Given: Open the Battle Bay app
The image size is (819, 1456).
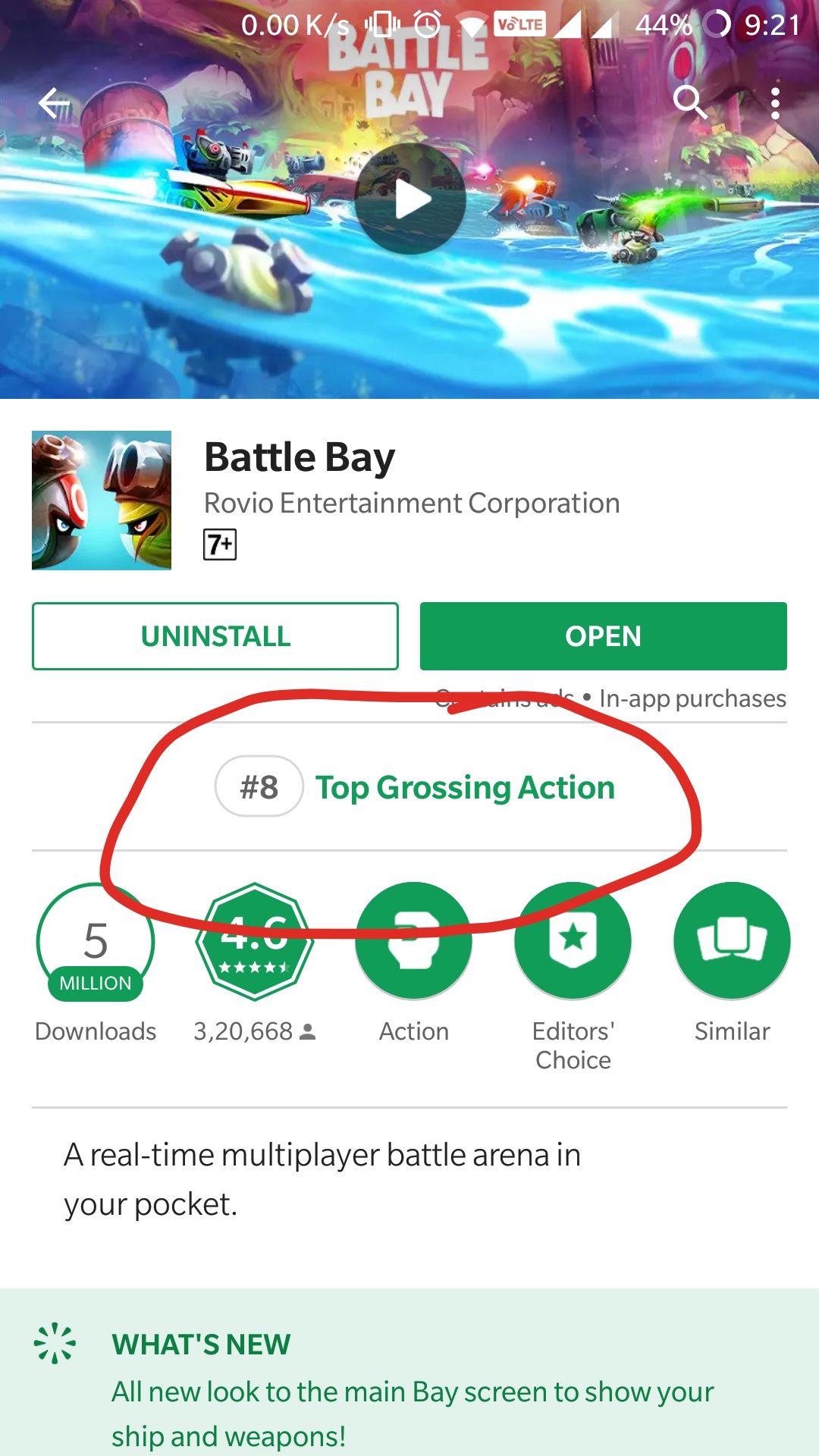Looking at the screenshot, I should (603, 636).
